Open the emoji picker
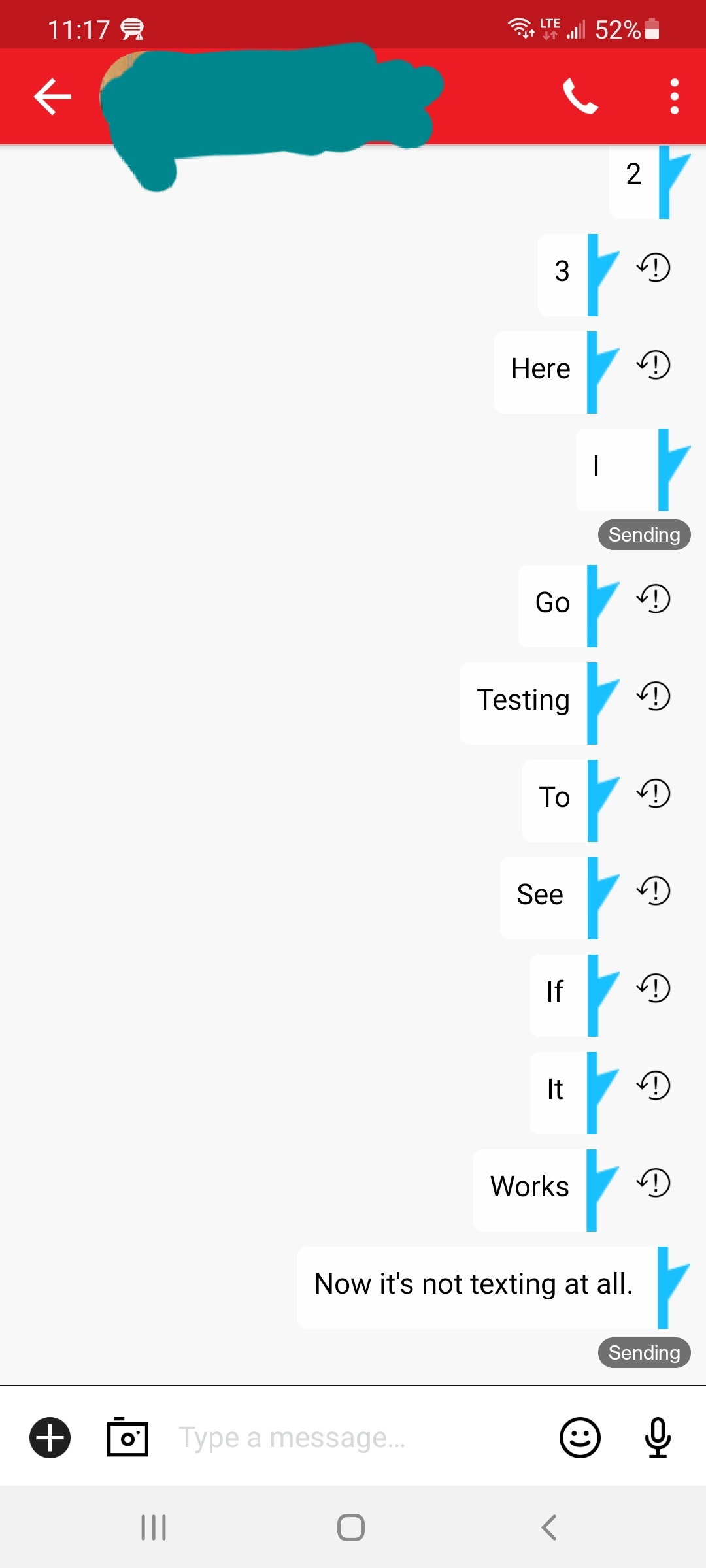The image size is (706, 1568). [x=580, y=1437]
